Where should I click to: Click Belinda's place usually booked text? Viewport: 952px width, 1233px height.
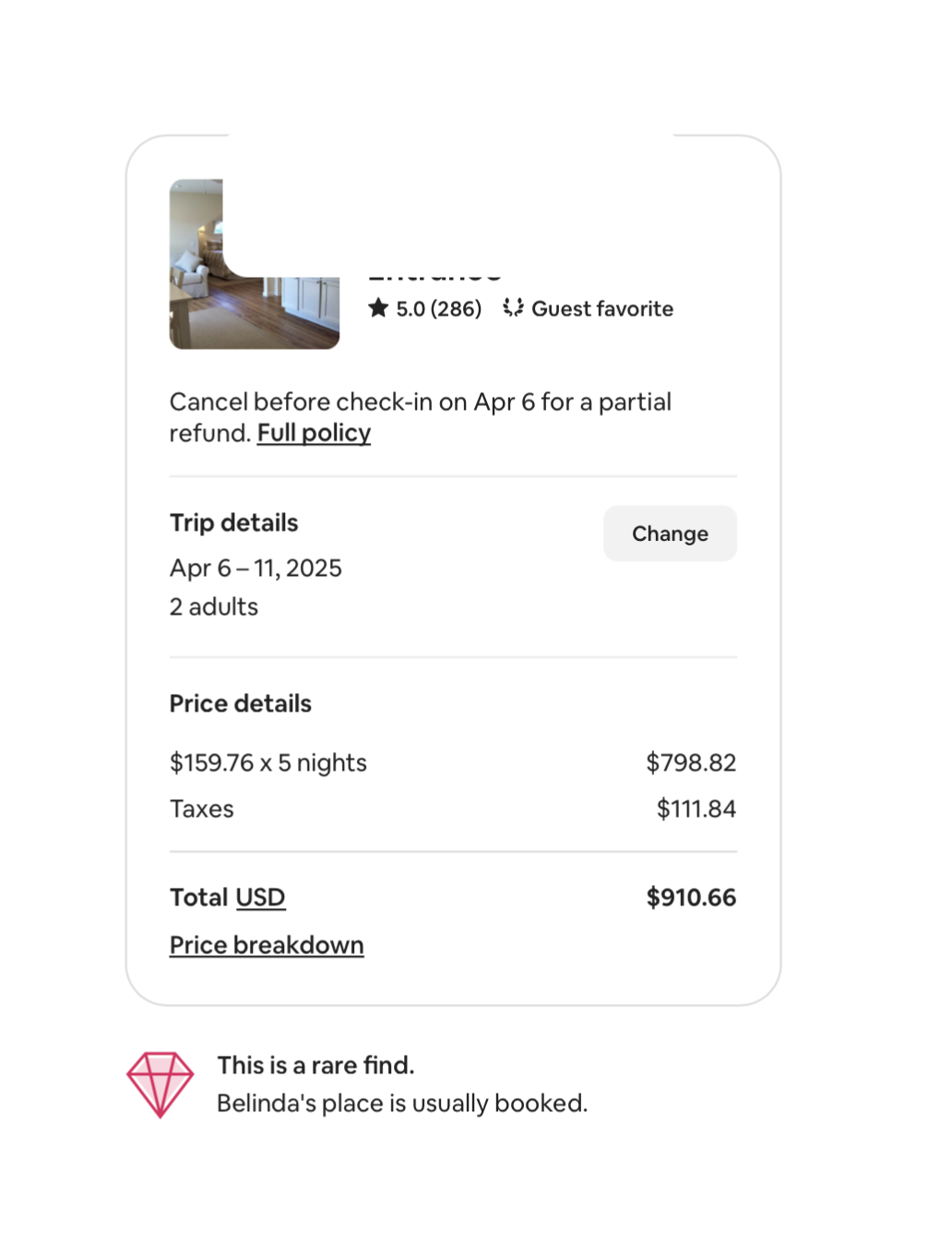coord(401,1102)
